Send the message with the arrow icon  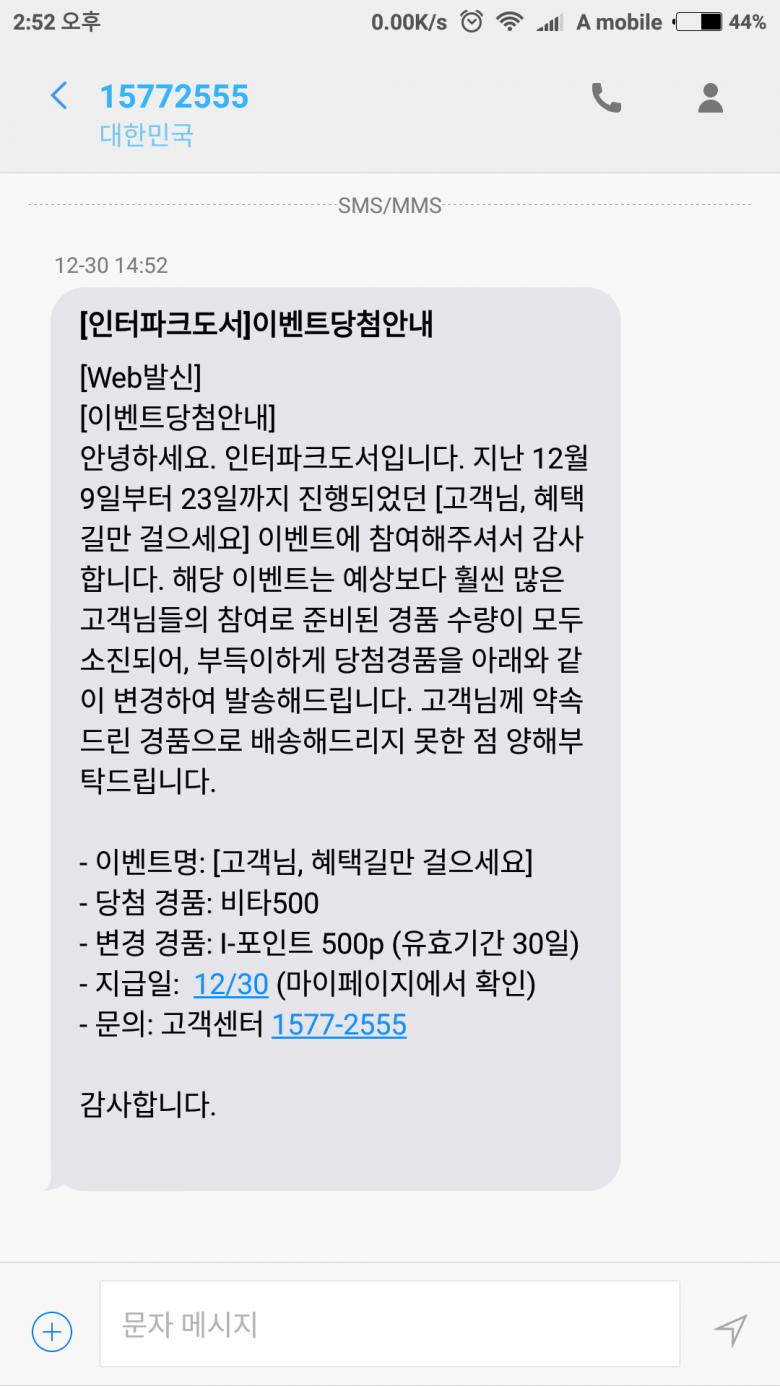point(731,1329)
